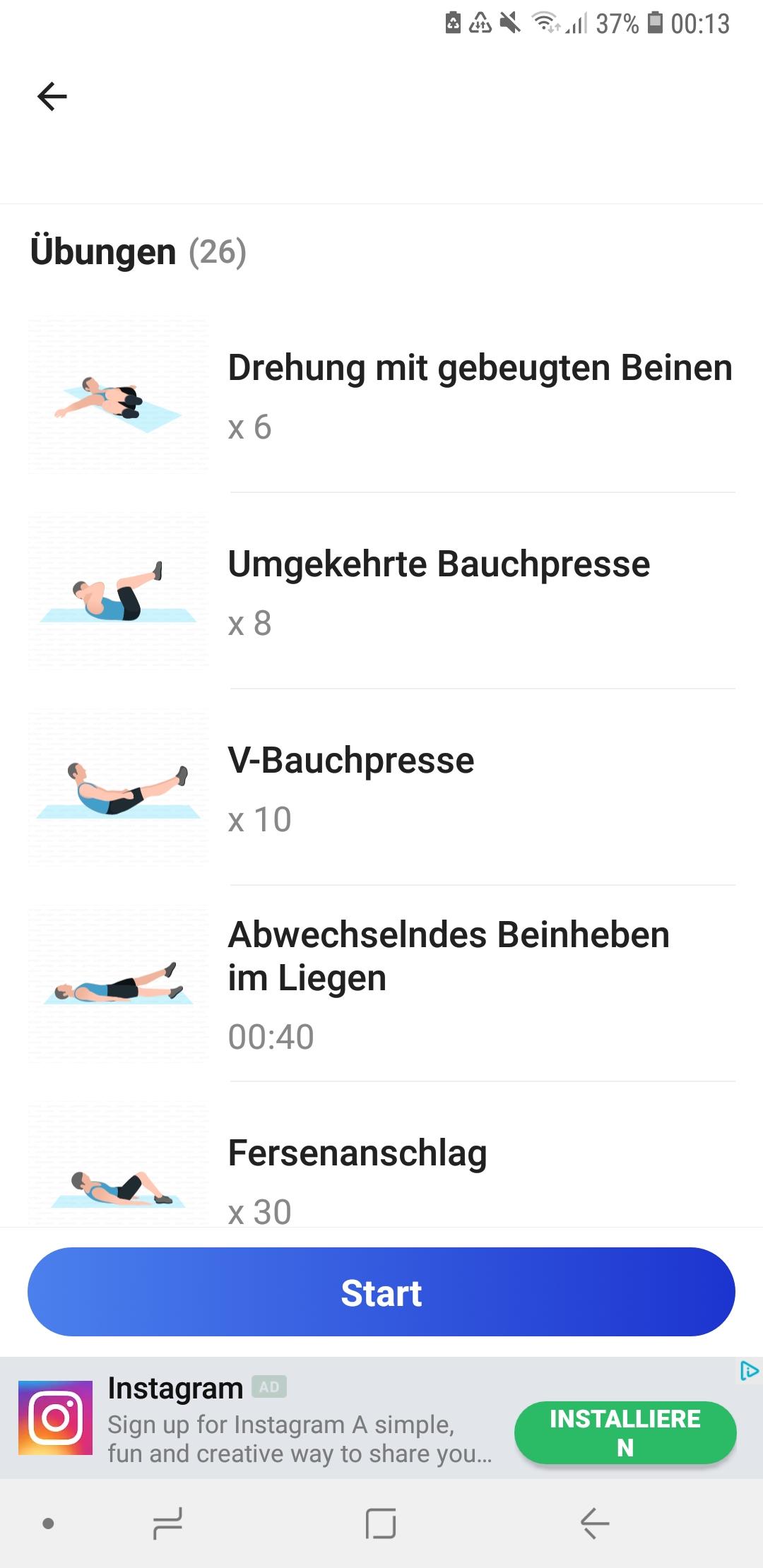The image size is (763, 1568).
Task: Tap the system home button
Action: (381, 1523)
